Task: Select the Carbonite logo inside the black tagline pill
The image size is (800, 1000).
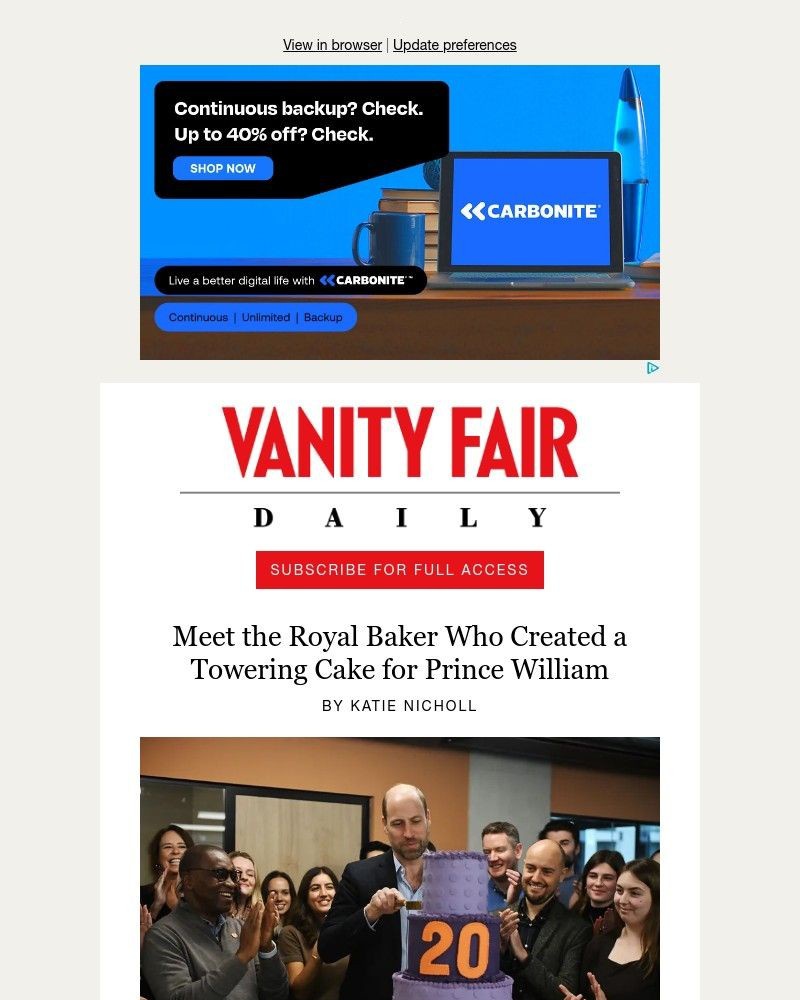Action: (369, 280)
